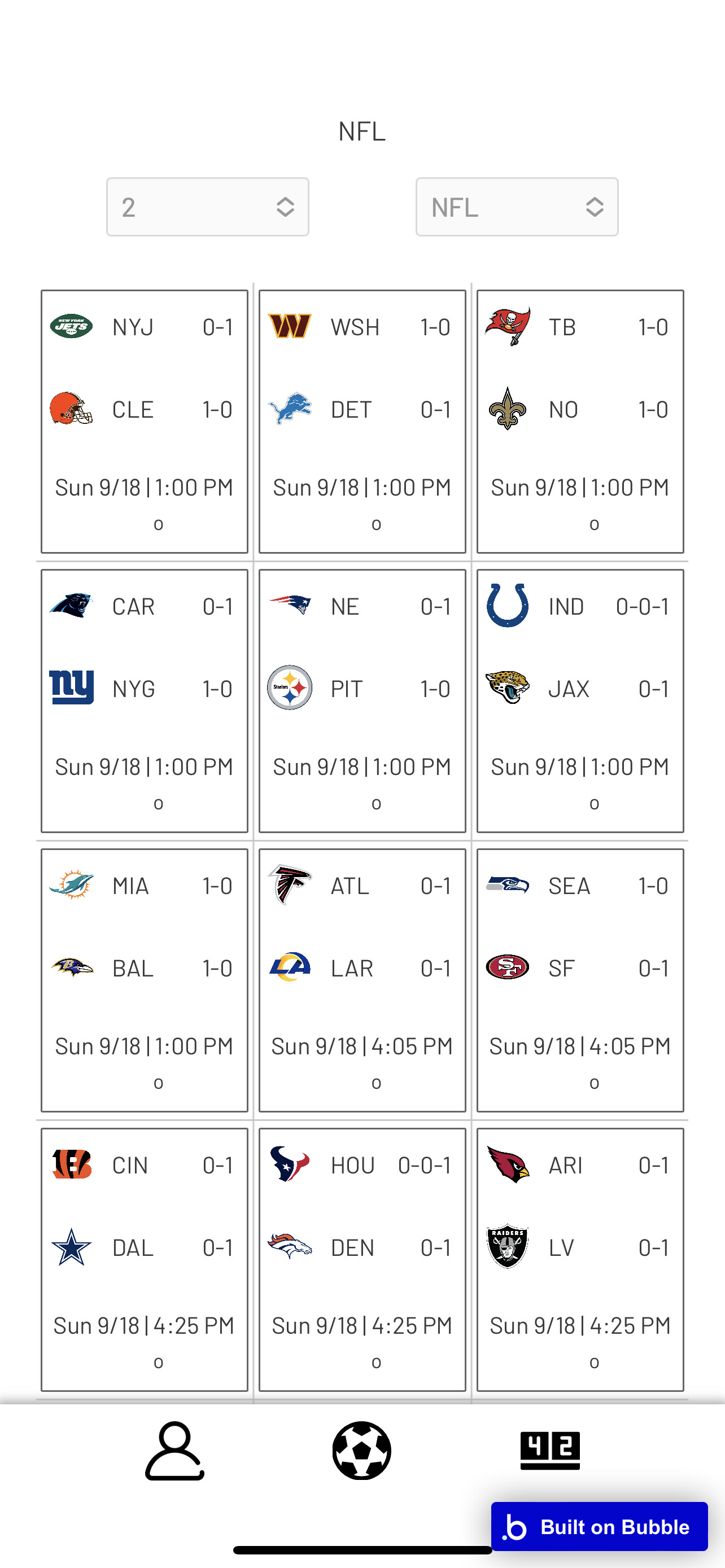
Task: View the ATL vs LAR matchup
Action: click(362, 980)
